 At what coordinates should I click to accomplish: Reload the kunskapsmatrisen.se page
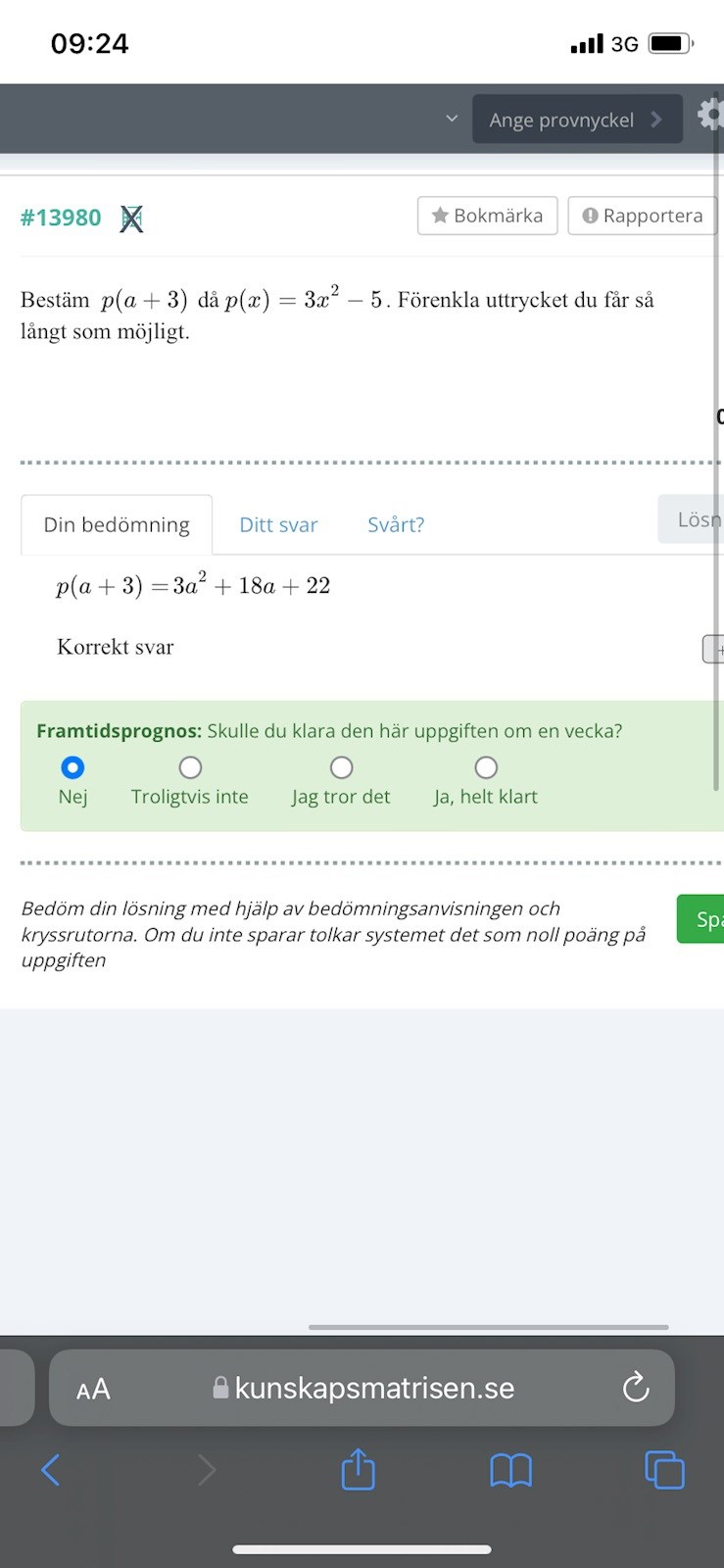[x=636, y=1388]
